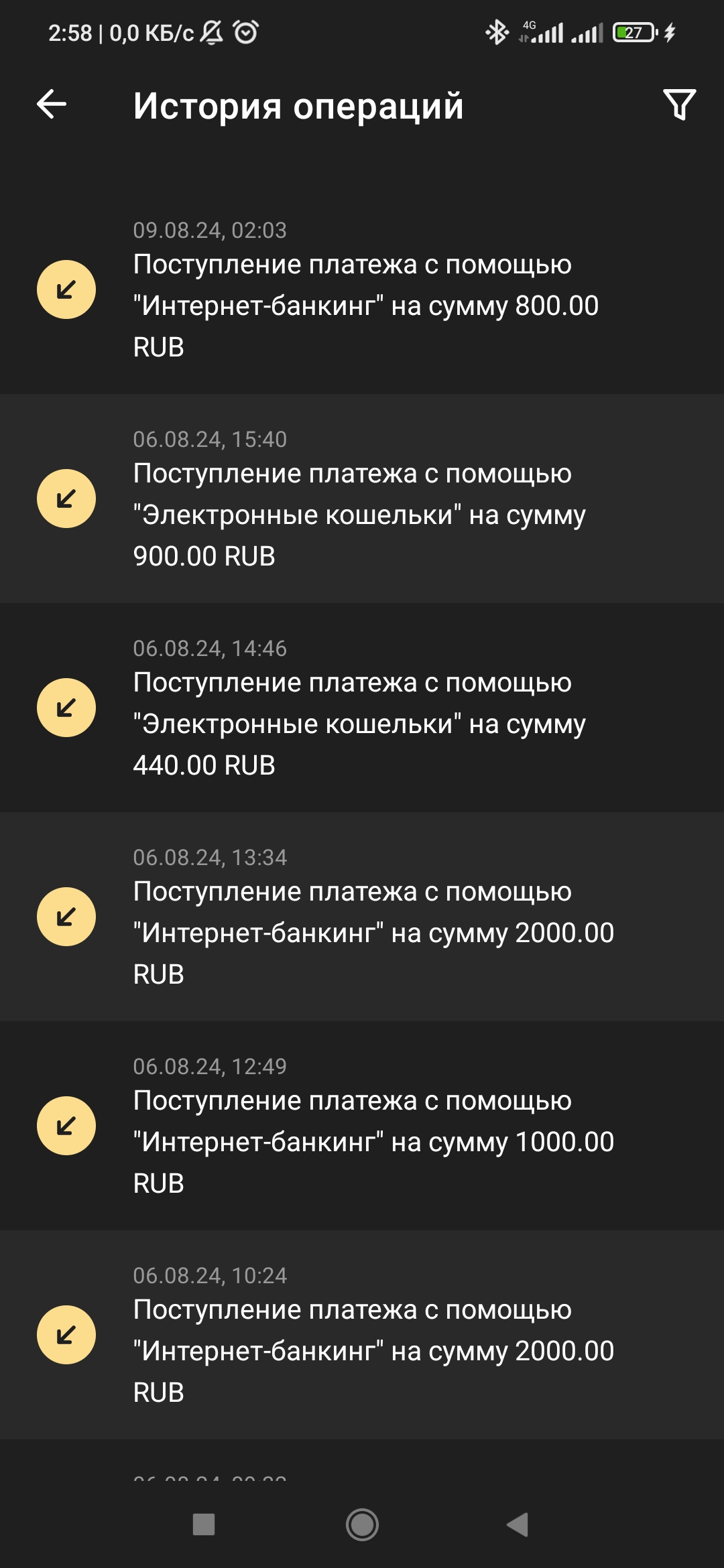Image resolution: width=724 pixels, height=1568 pixels.
Task: Open recent apps via the square button
Action: click(x=204, y=1525)
